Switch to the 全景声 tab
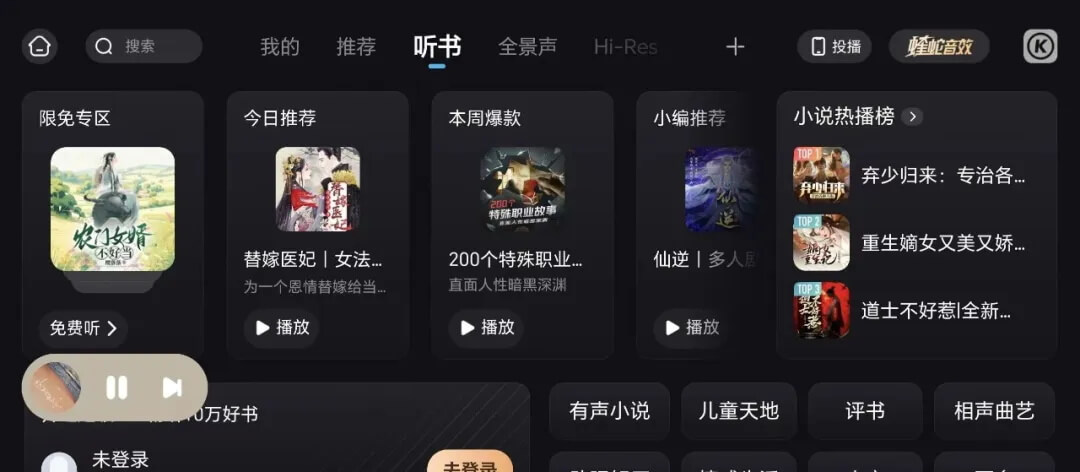 (527, 47)
